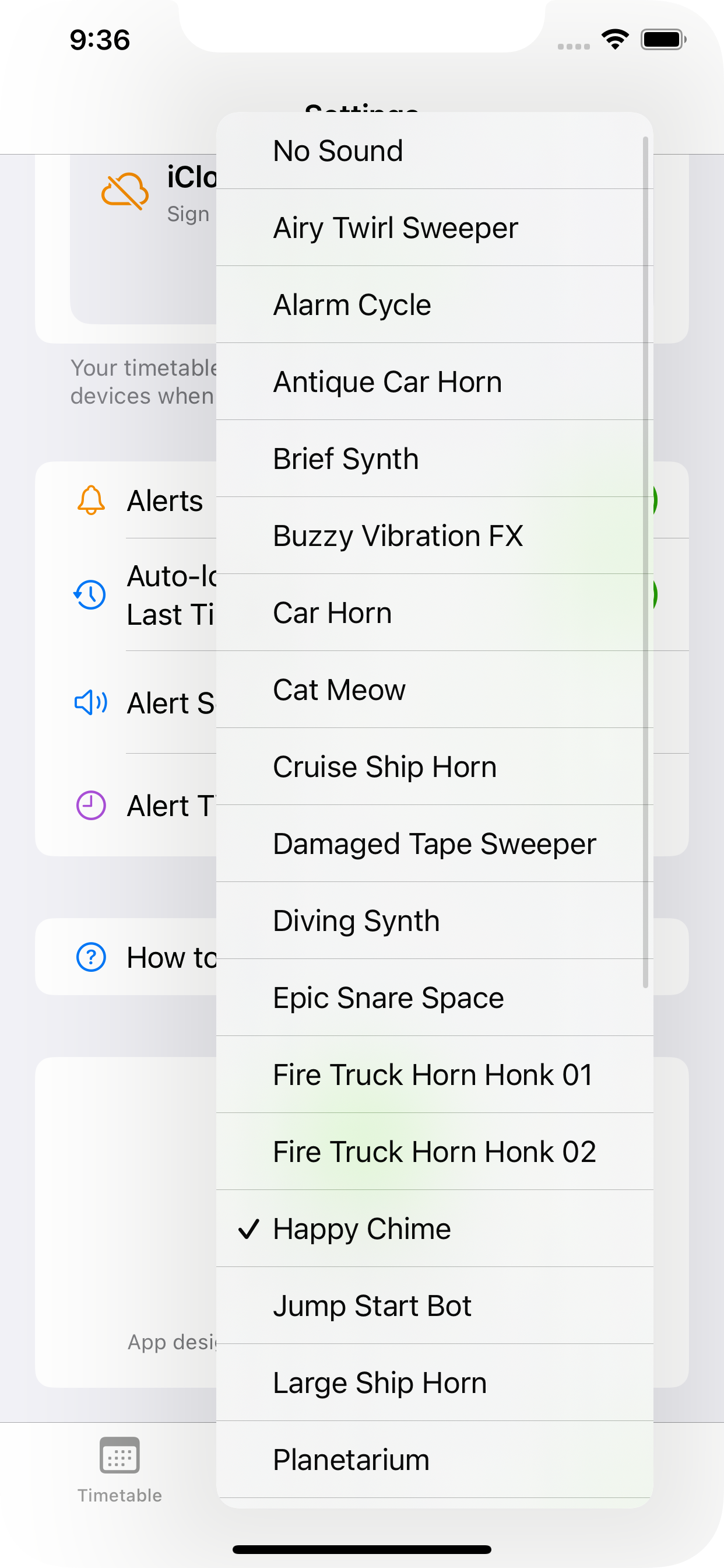This screenshot has height=1568, width=724.
Task: Select Buzzy Vibration FX
Action: click(434, 535)
